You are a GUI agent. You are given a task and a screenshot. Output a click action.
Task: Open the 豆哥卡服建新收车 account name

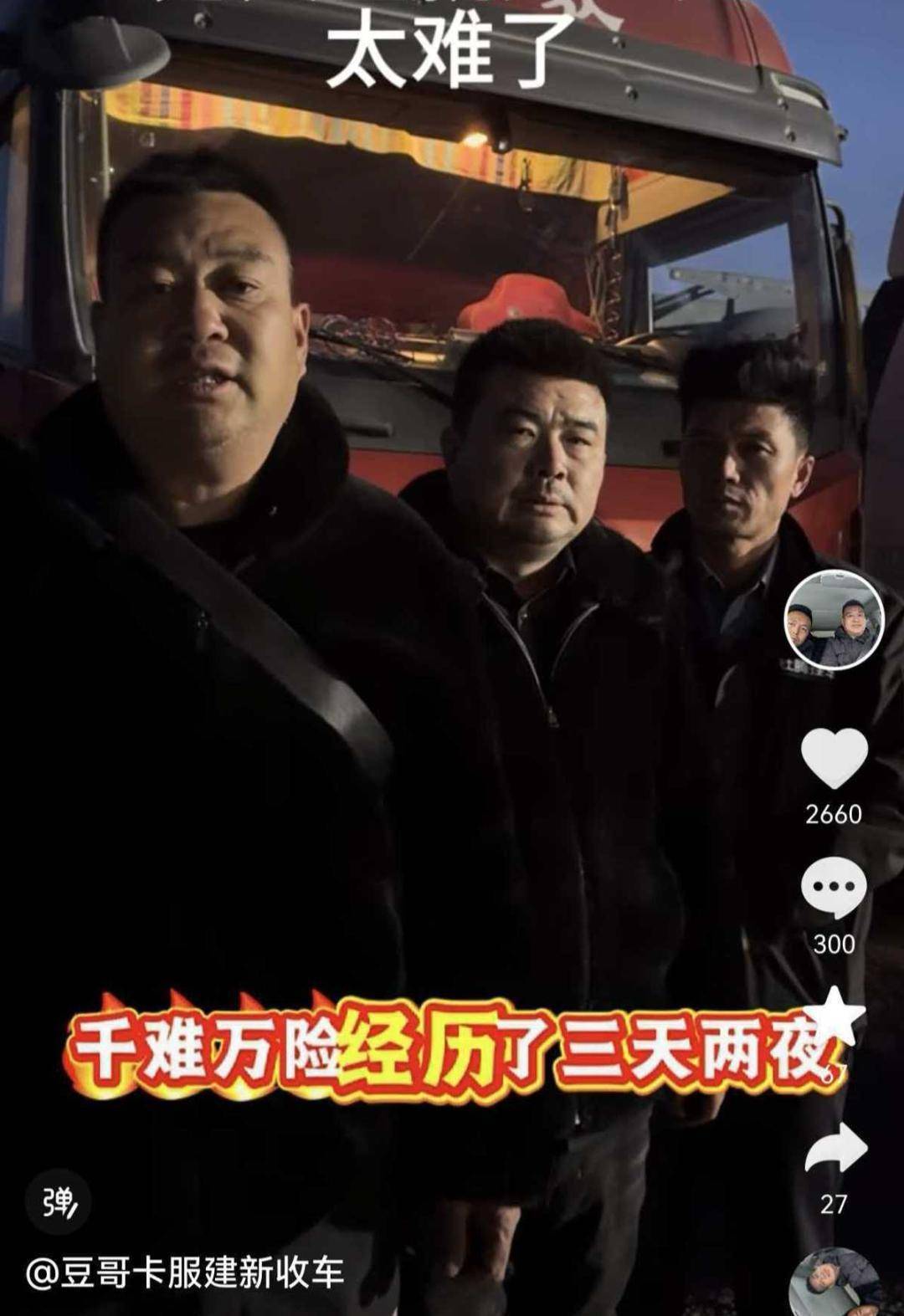(x=184, y=1273)
